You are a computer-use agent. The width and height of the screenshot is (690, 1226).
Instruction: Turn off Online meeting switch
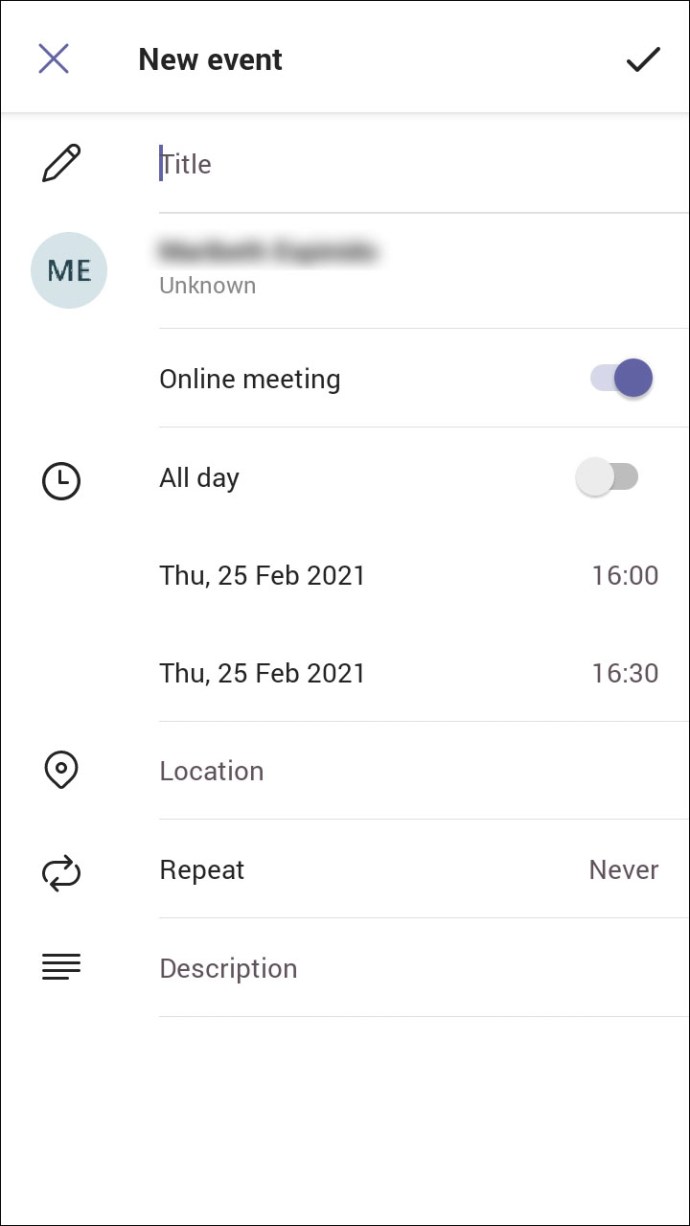pos(621,379)
